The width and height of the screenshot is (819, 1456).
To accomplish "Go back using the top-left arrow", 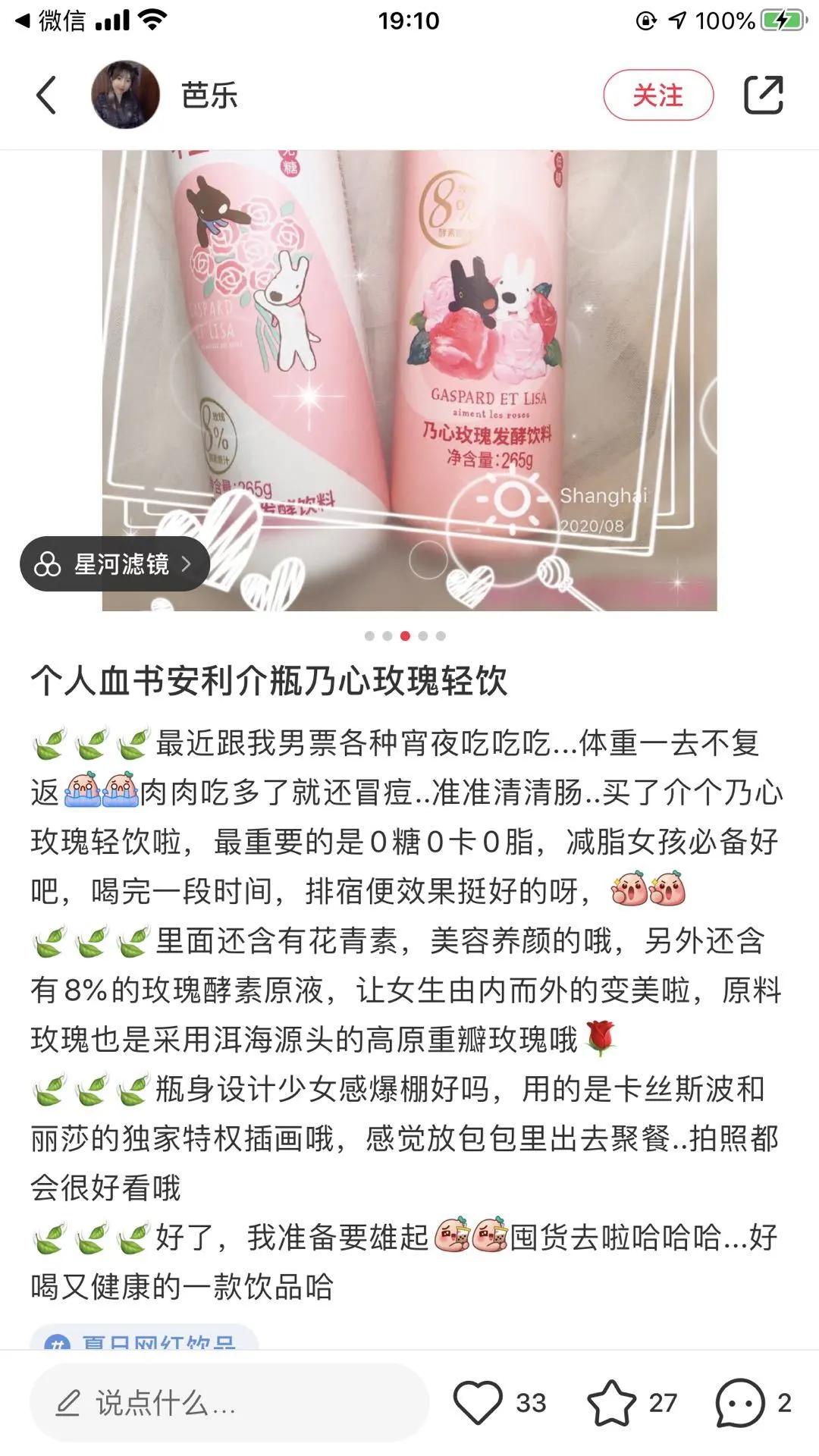I will click(46, 96).
